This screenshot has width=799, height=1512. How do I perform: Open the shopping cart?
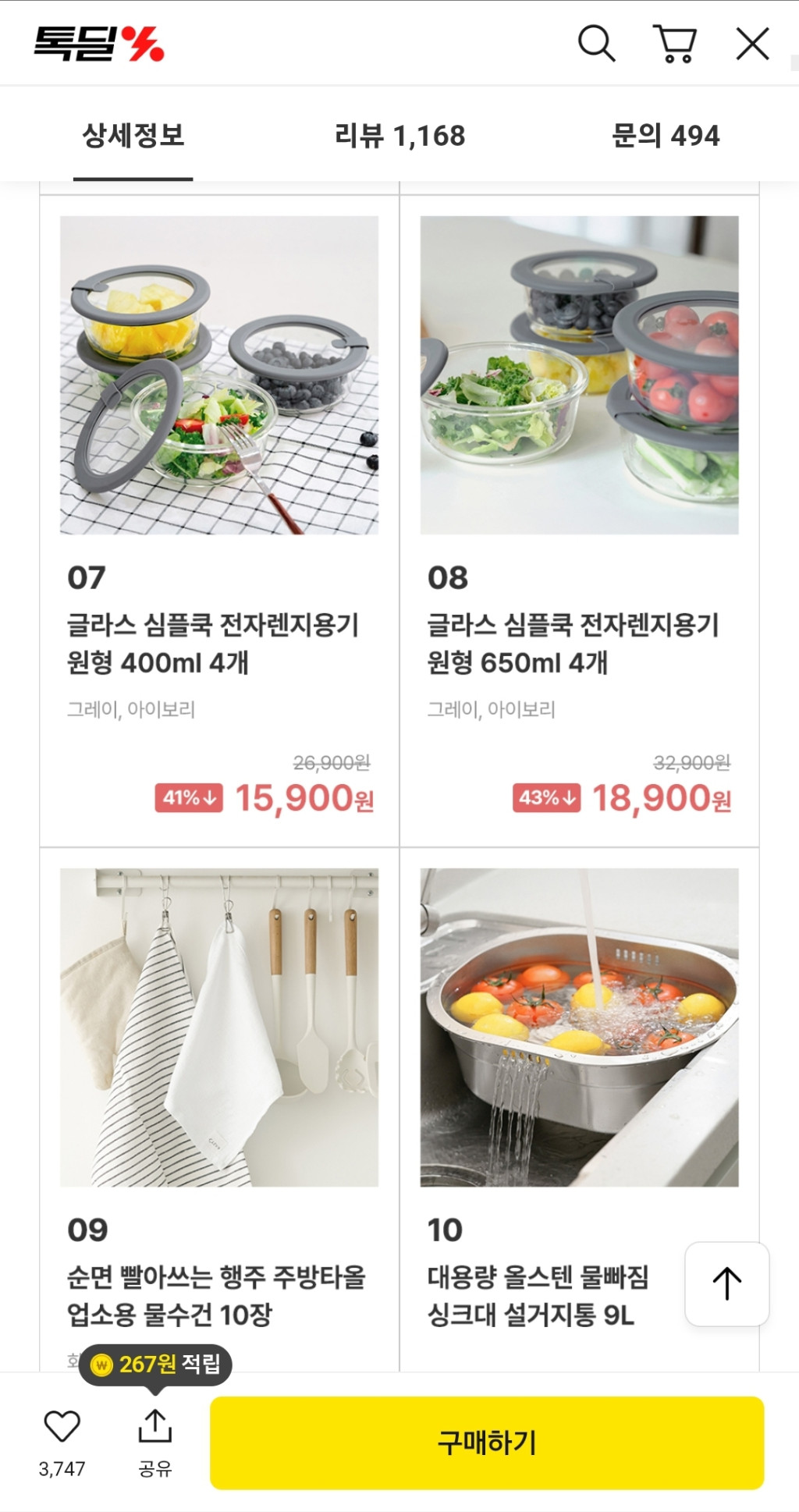coord(674,43)
